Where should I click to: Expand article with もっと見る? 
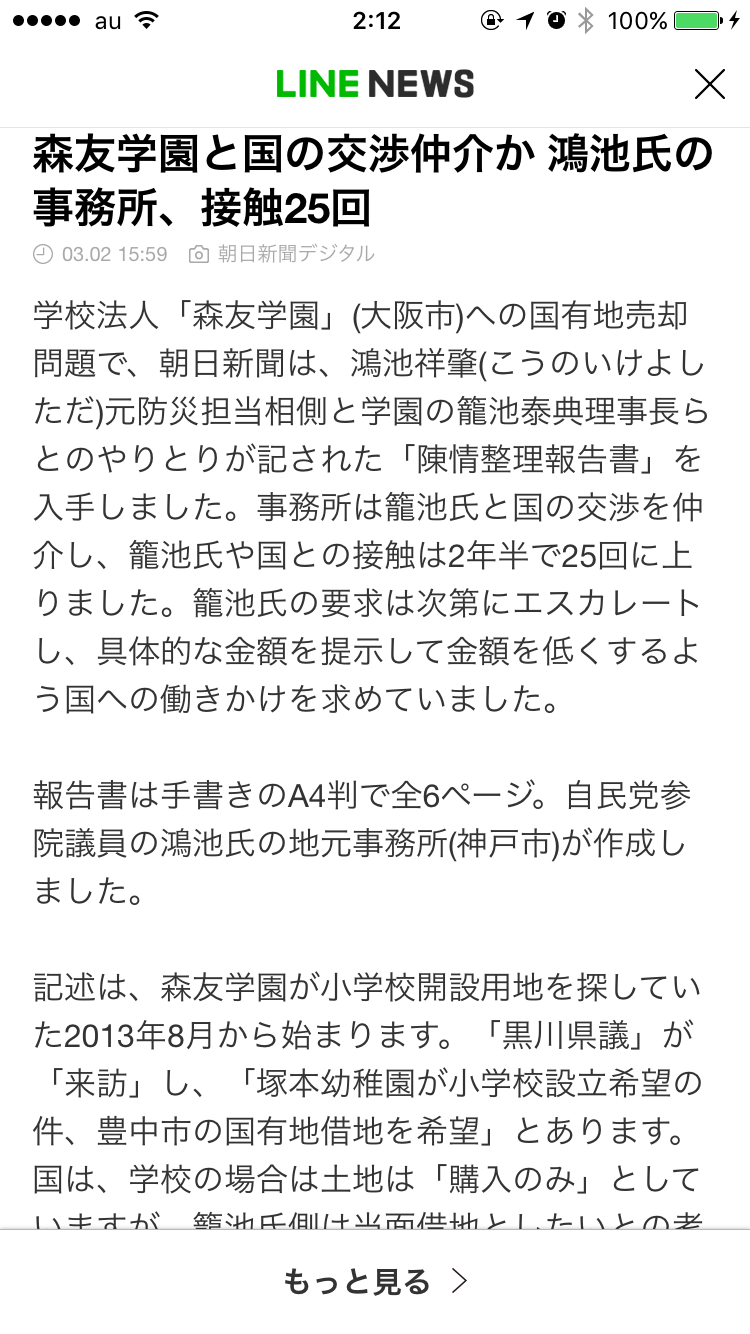click(375, 1281)
